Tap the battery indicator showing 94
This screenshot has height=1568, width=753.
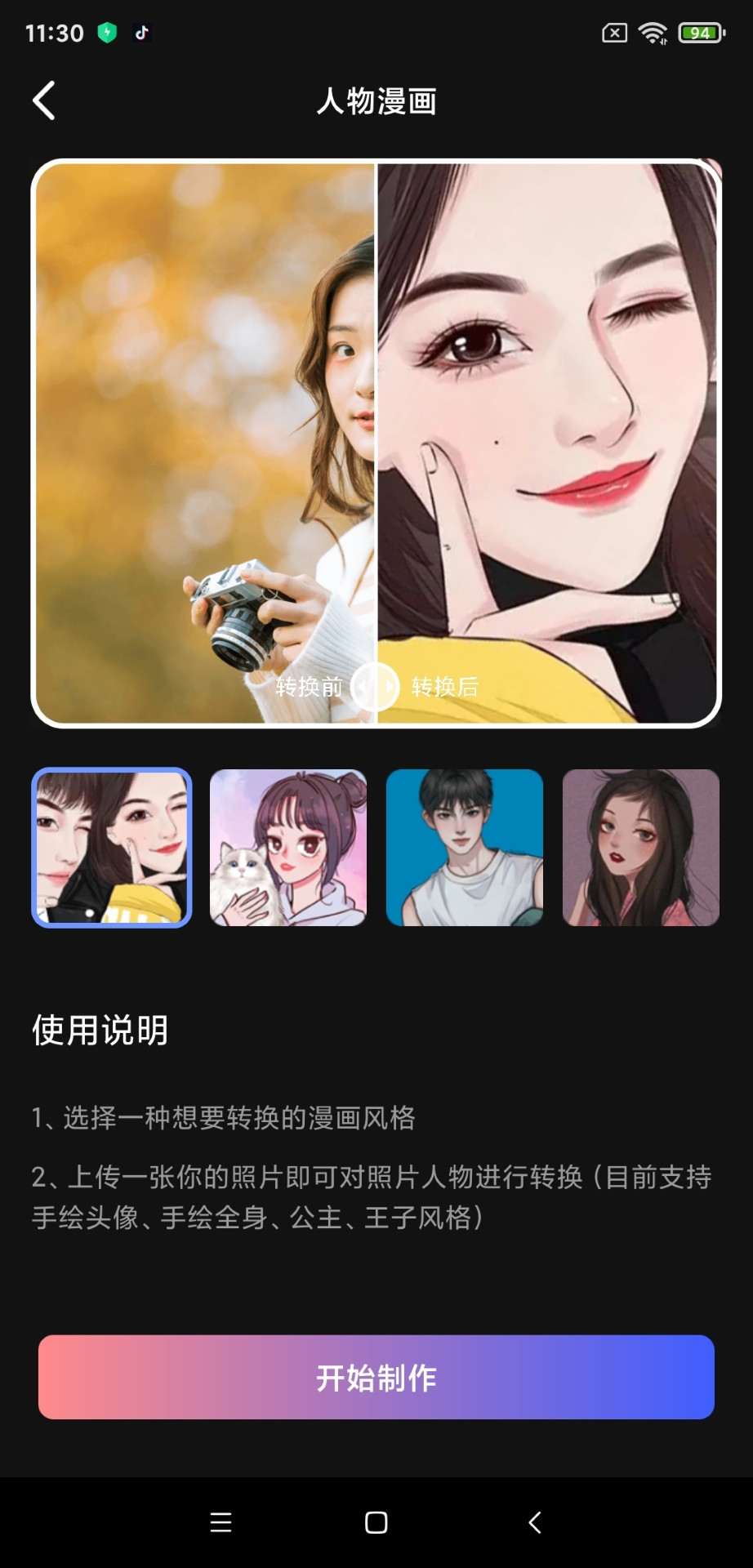click(698, 33)
